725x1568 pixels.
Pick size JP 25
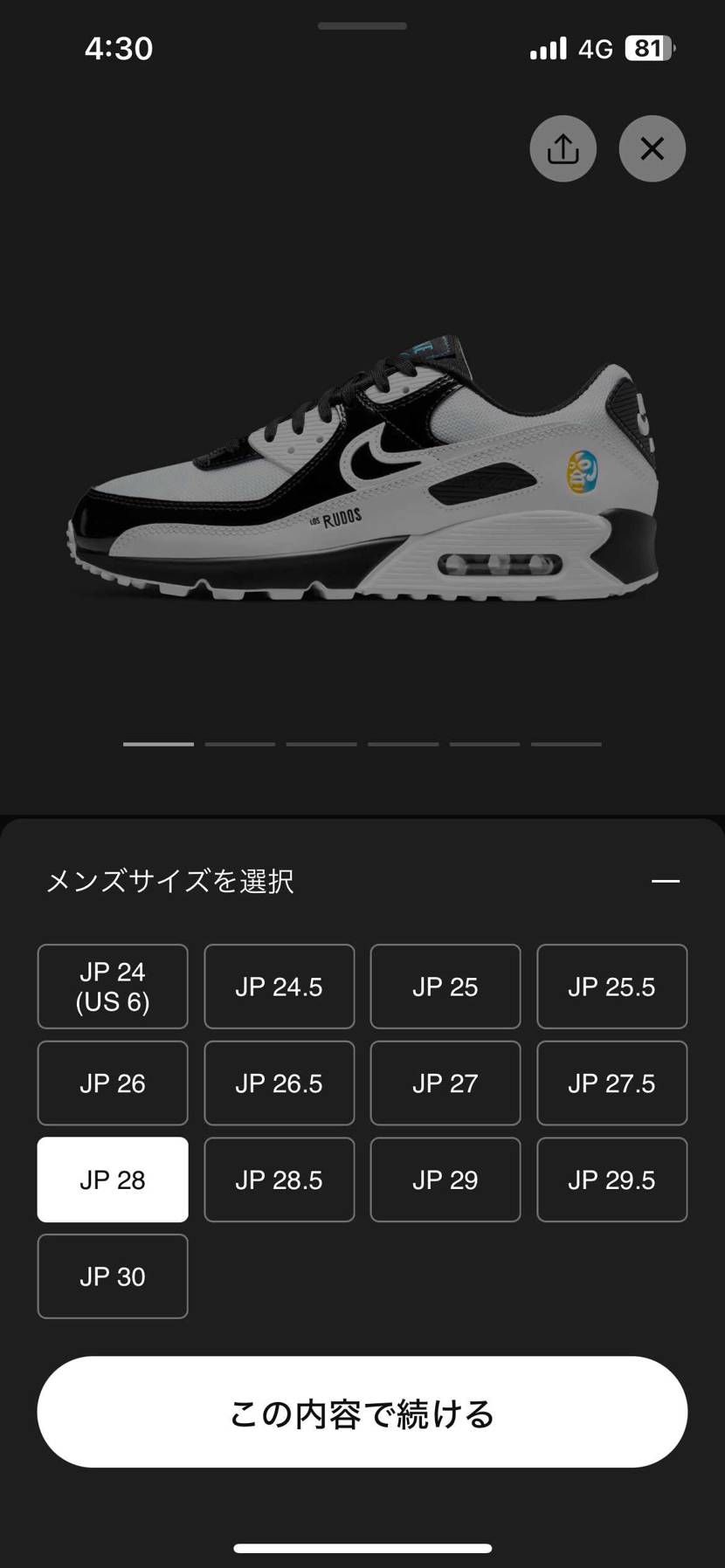[445, 987]
